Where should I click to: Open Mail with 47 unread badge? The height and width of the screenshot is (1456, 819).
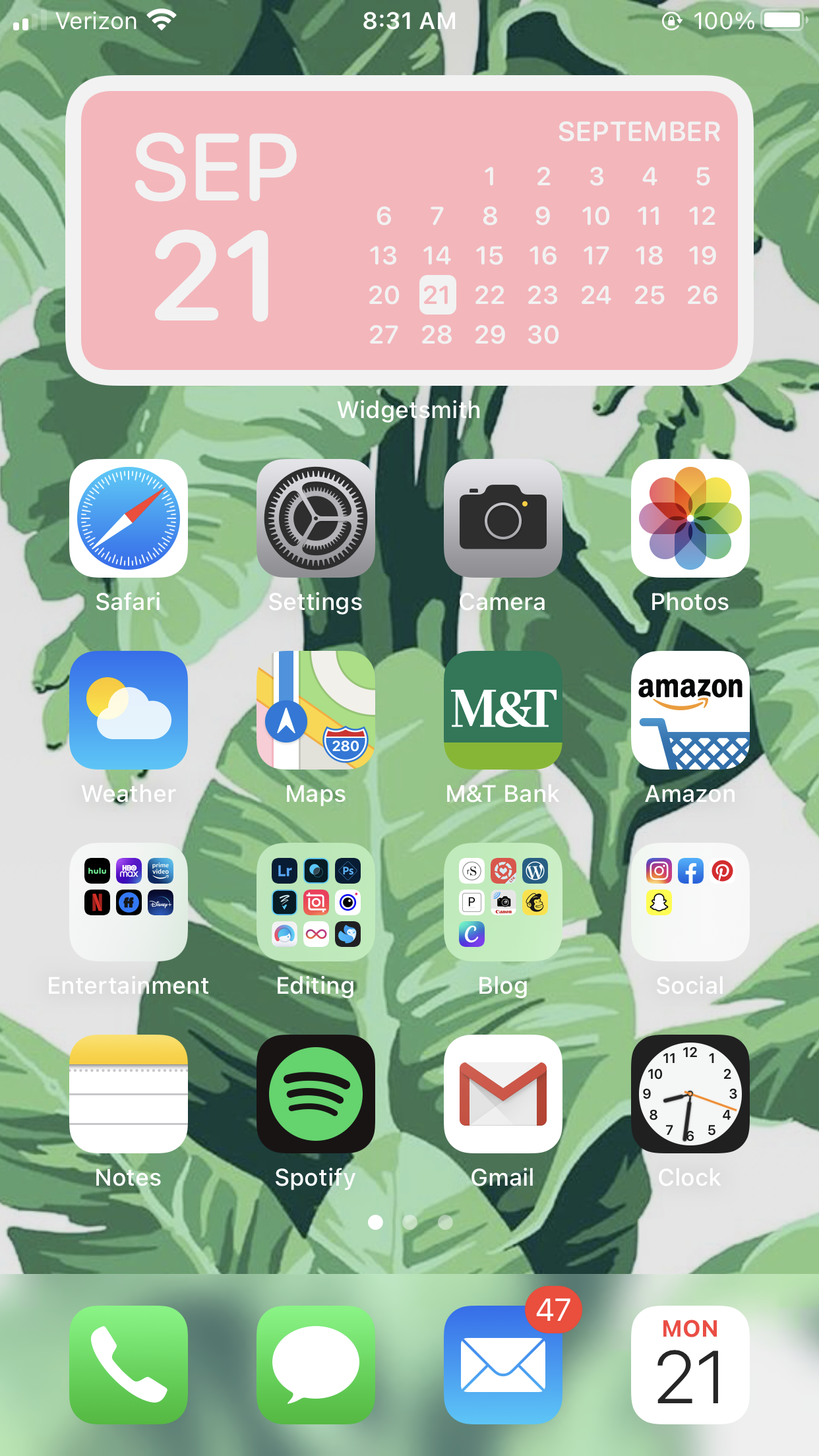click(x=503, y=1365)
